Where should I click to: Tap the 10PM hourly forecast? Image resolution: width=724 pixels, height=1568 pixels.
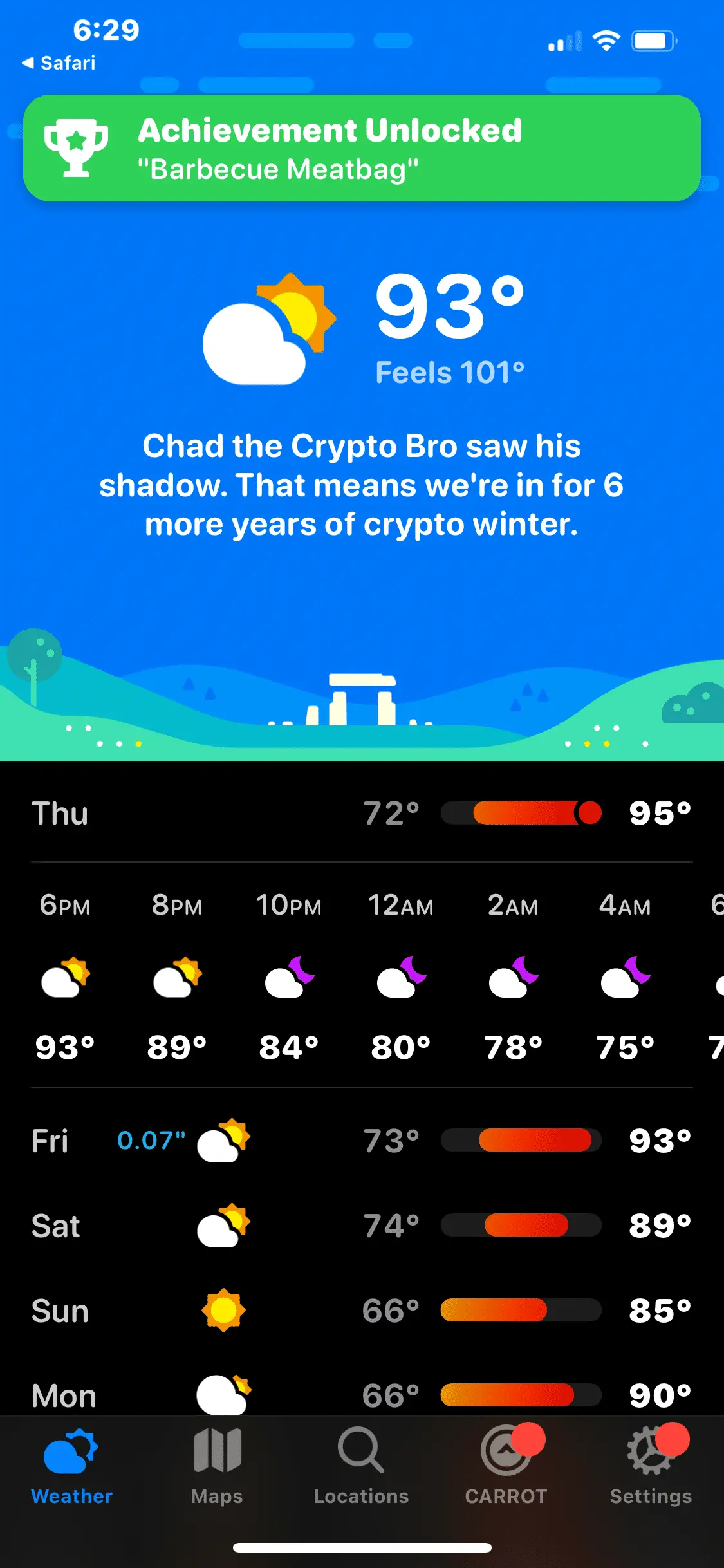(289, 976)
